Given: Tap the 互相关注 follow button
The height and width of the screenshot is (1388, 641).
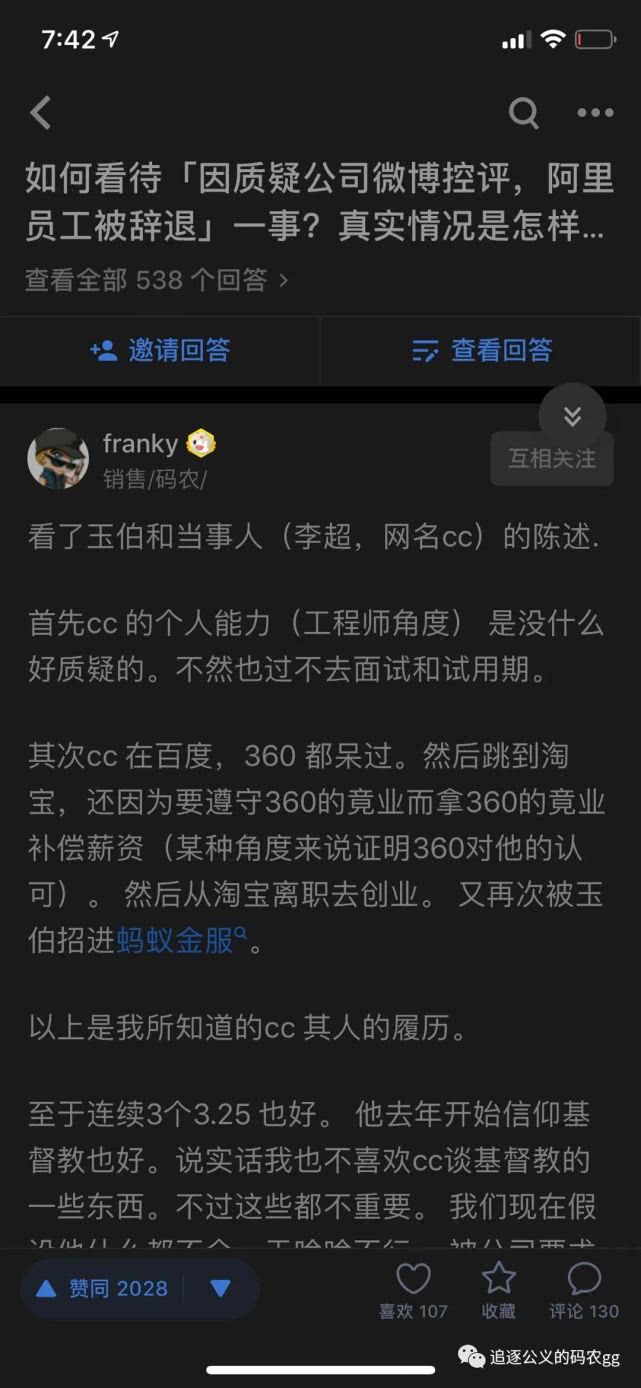Looking at the screenshot, I should pos(551,459).
